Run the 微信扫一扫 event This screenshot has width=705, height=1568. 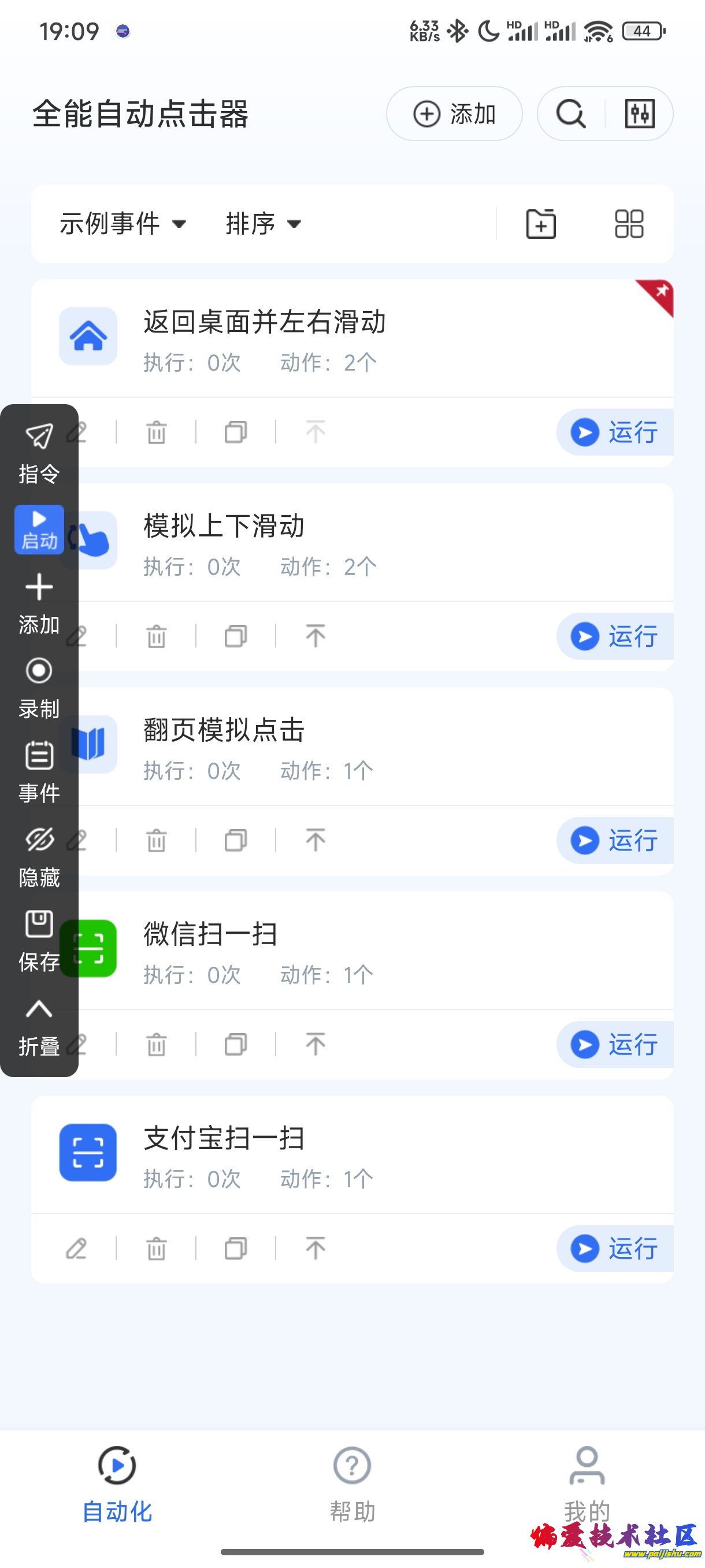pyautogui.click(x=614, y=1045)
